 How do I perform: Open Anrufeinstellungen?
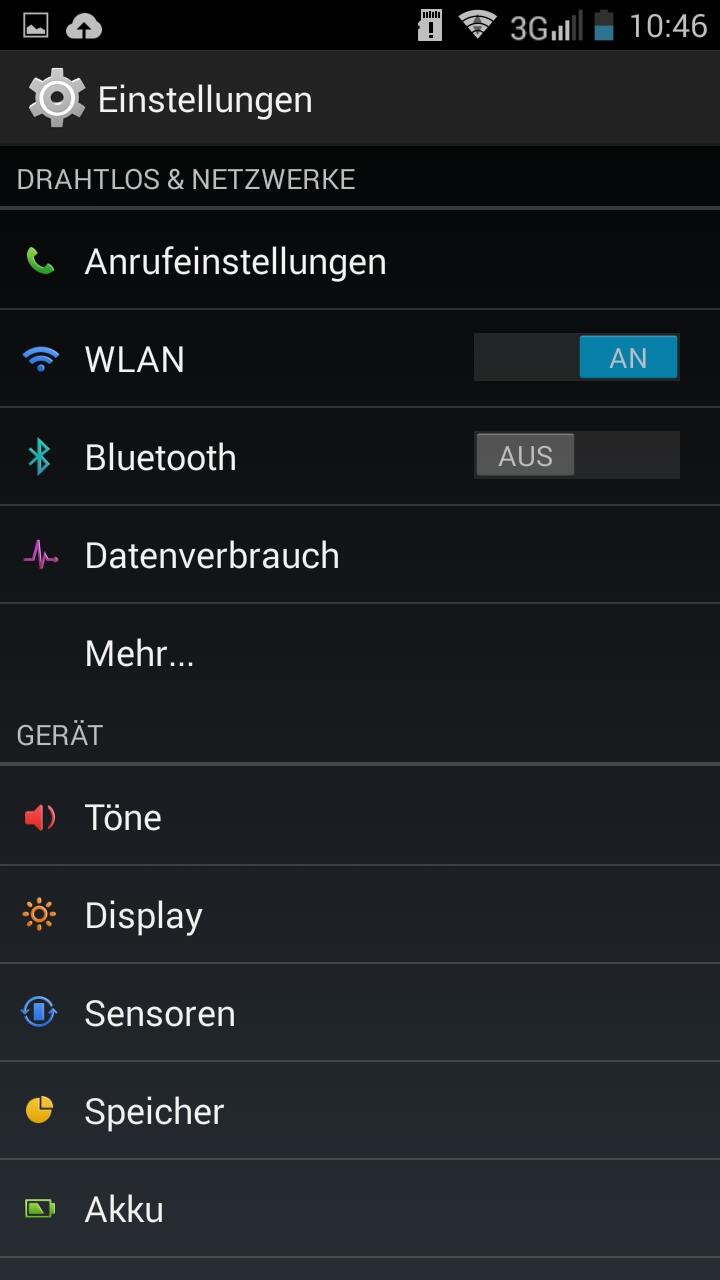(235, 261)
